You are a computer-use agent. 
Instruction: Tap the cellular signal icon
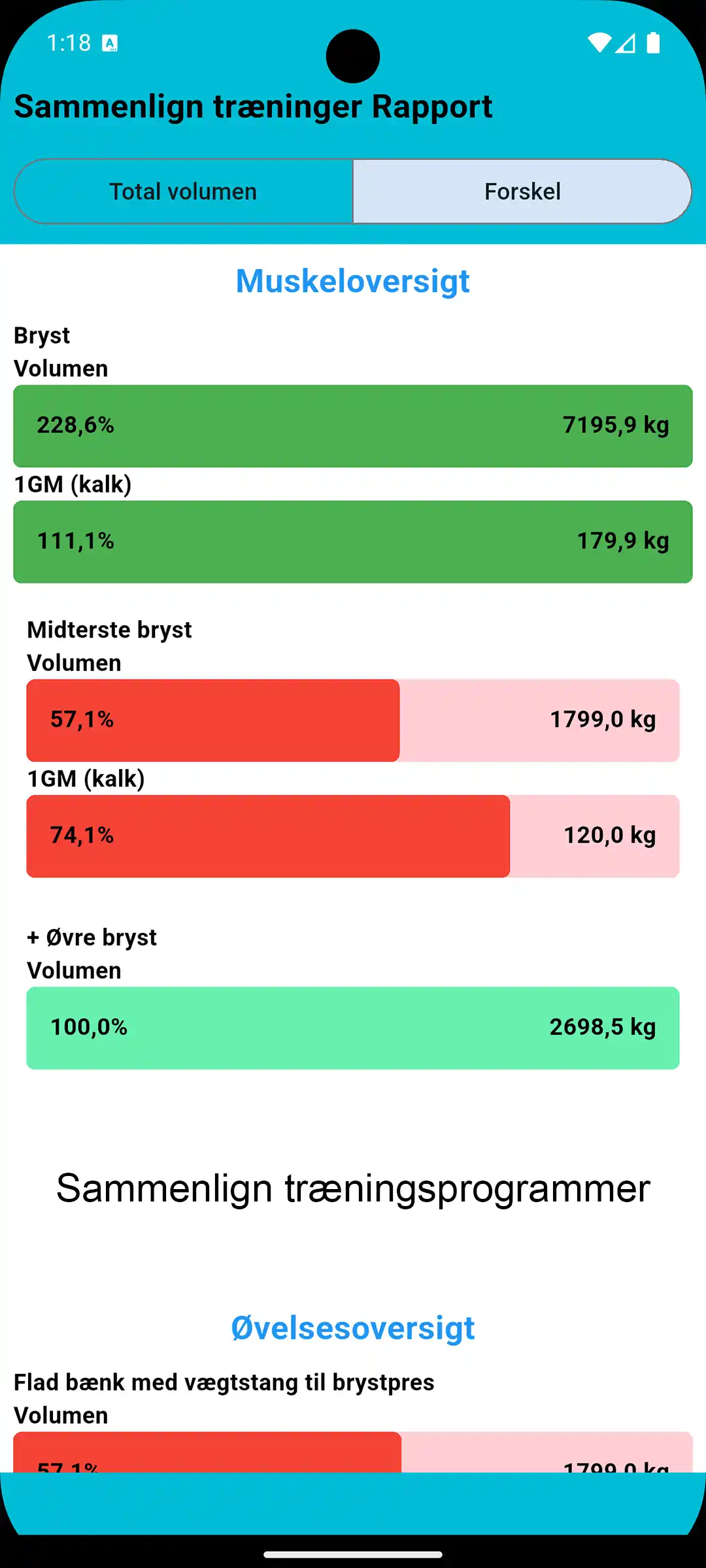click(626, 44)
